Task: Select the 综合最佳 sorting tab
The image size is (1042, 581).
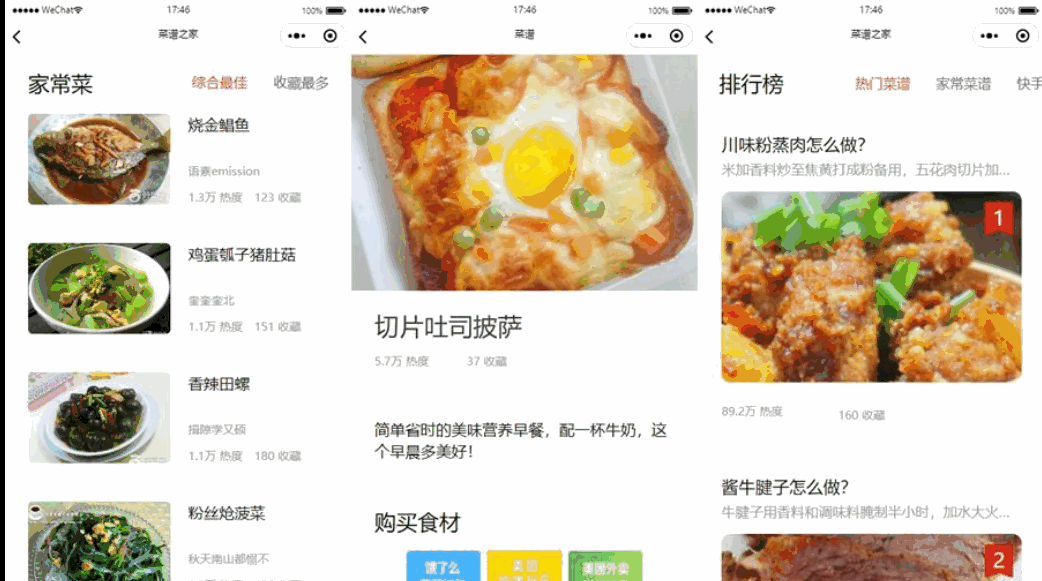Action: coord(219,83)
